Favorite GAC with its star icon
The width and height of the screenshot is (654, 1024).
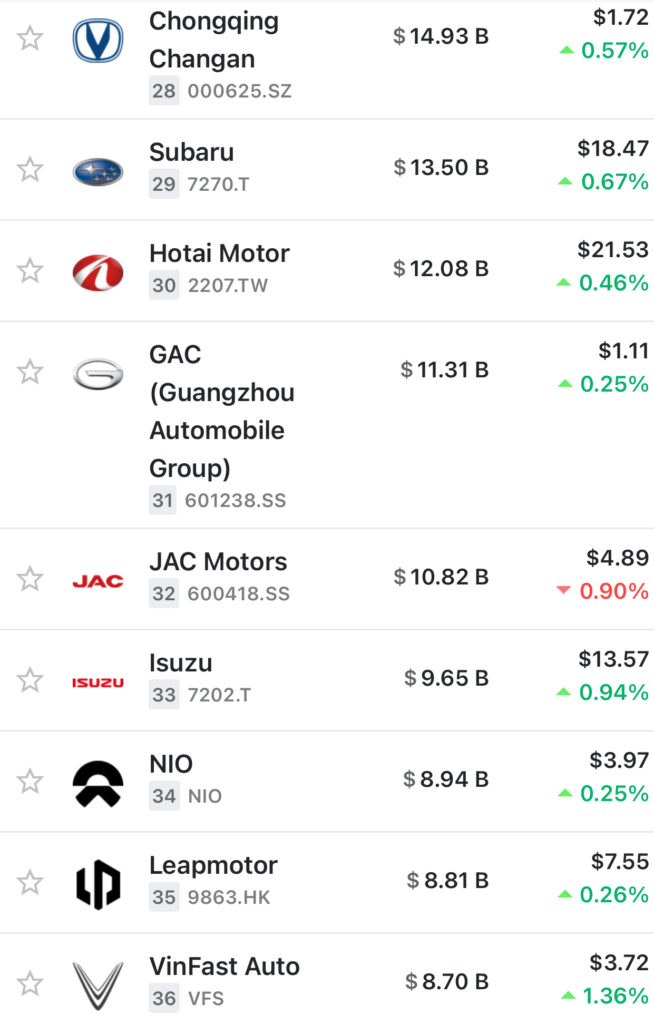pos(31,372)
